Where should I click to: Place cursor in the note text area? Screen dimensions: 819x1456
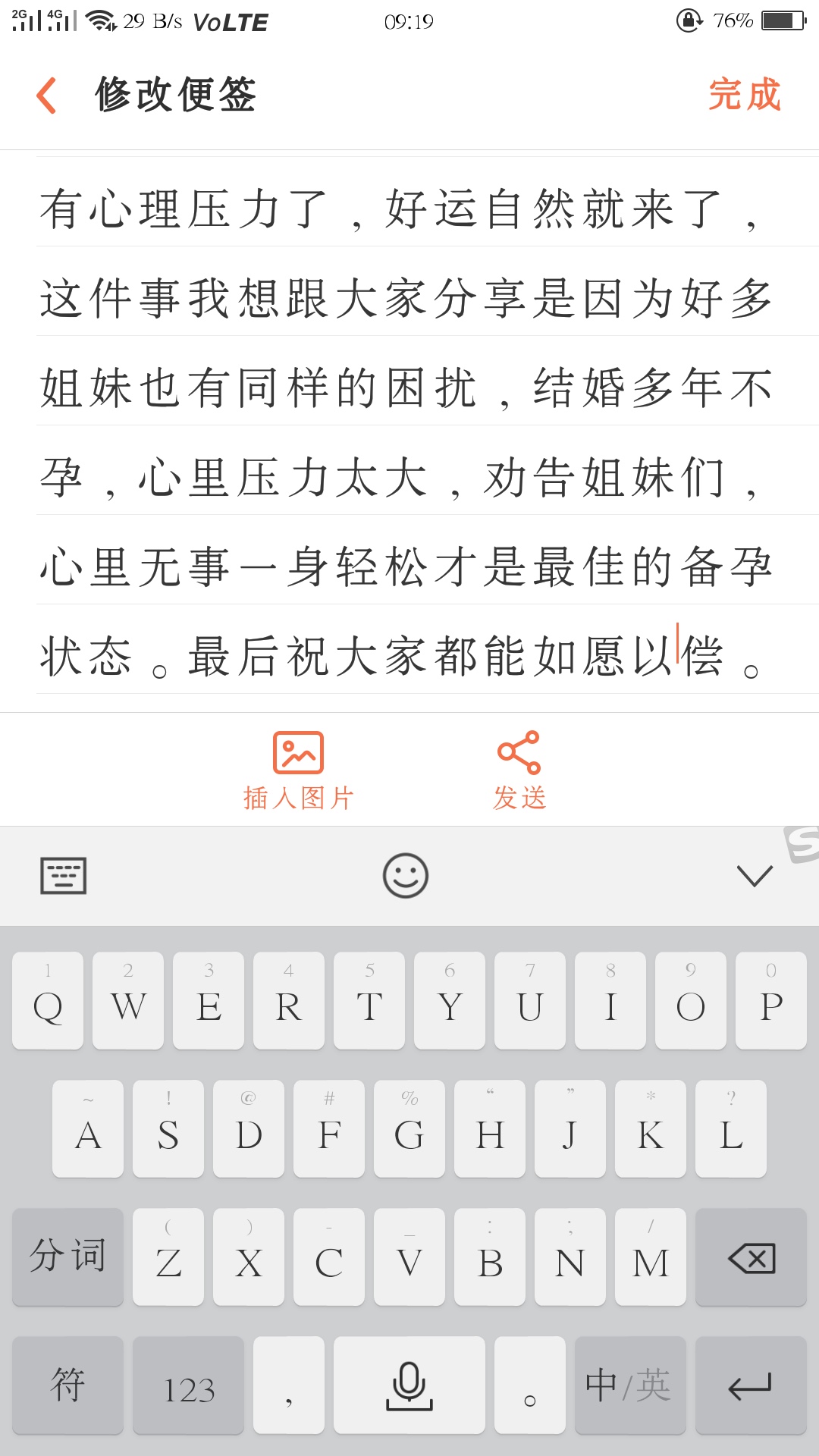tap(409, 432)
